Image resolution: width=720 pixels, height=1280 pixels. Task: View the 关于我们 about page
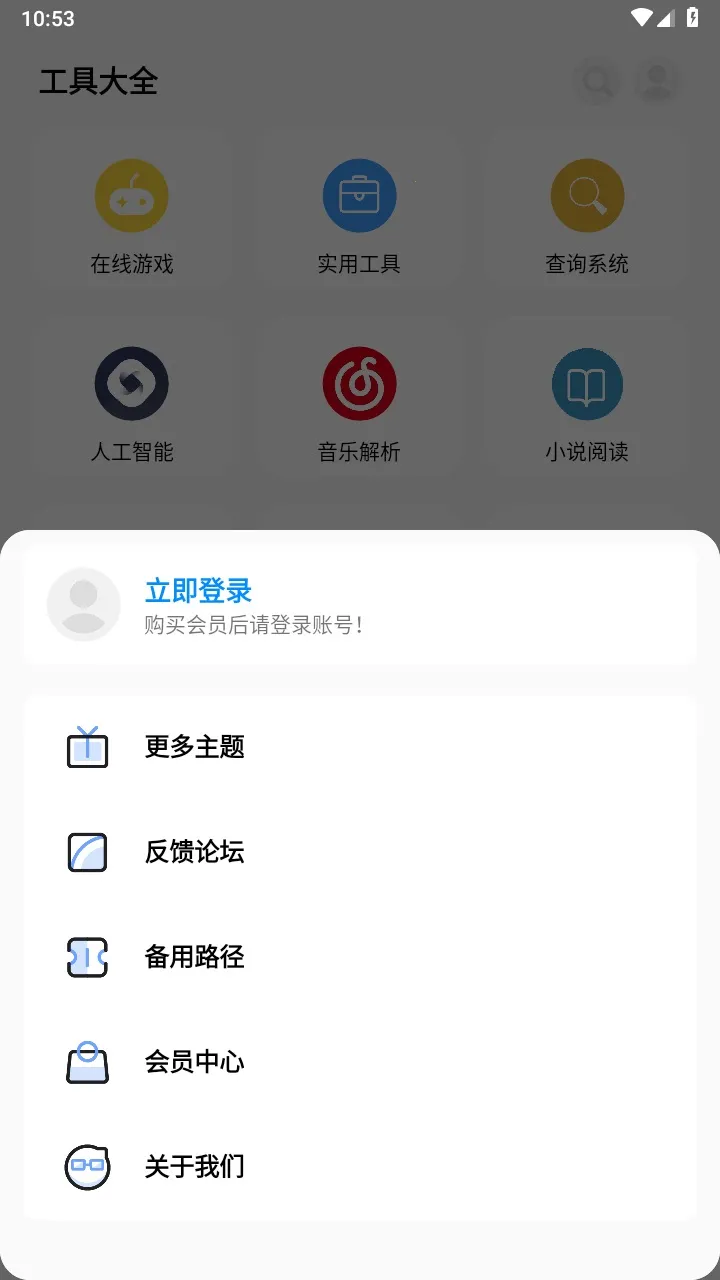point(195,1167)
